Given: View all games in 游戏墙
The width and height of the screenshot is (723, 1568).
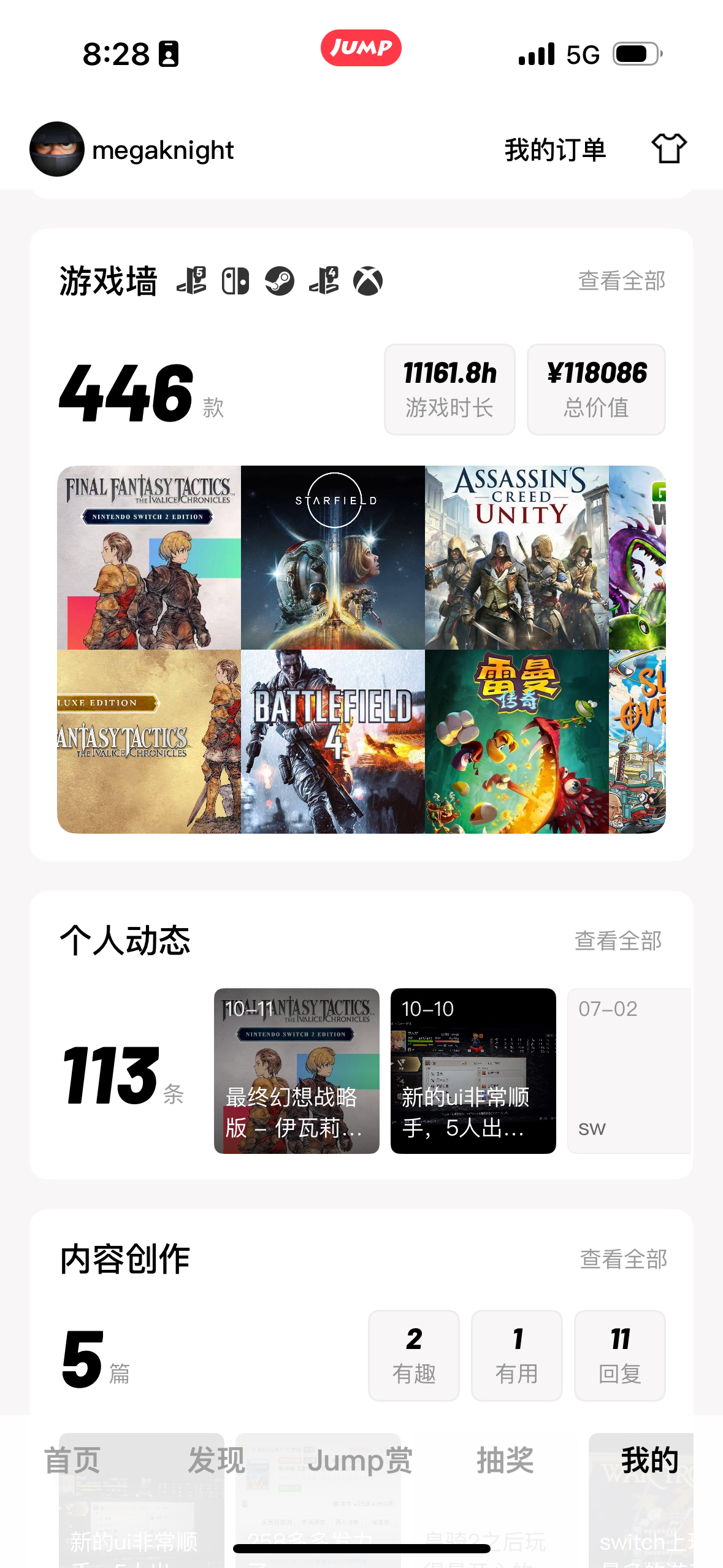Looking at the screenshot, I should 621,281.
